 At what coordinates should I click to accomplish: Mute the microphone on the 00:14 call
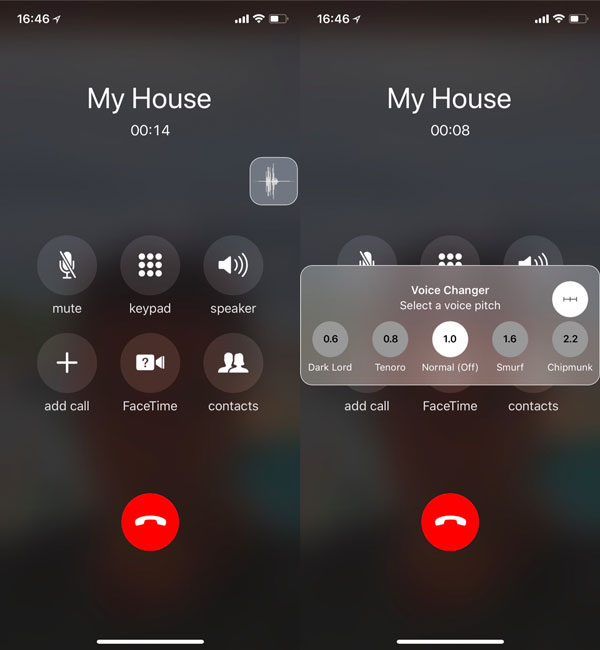[67, 265]
